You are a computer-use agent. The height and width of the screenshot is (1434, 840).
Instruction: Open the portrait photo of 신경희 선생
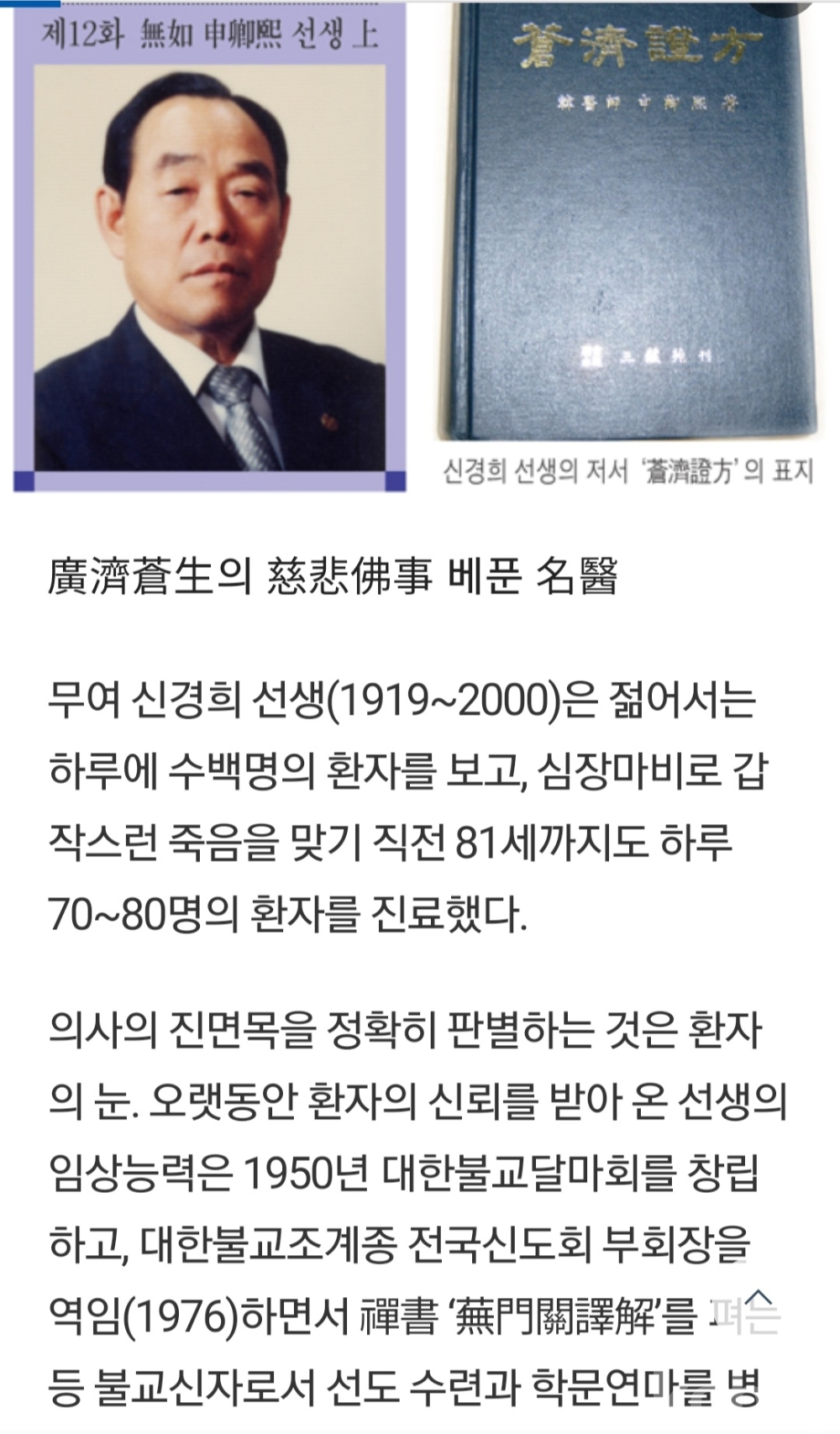[210, 267]
